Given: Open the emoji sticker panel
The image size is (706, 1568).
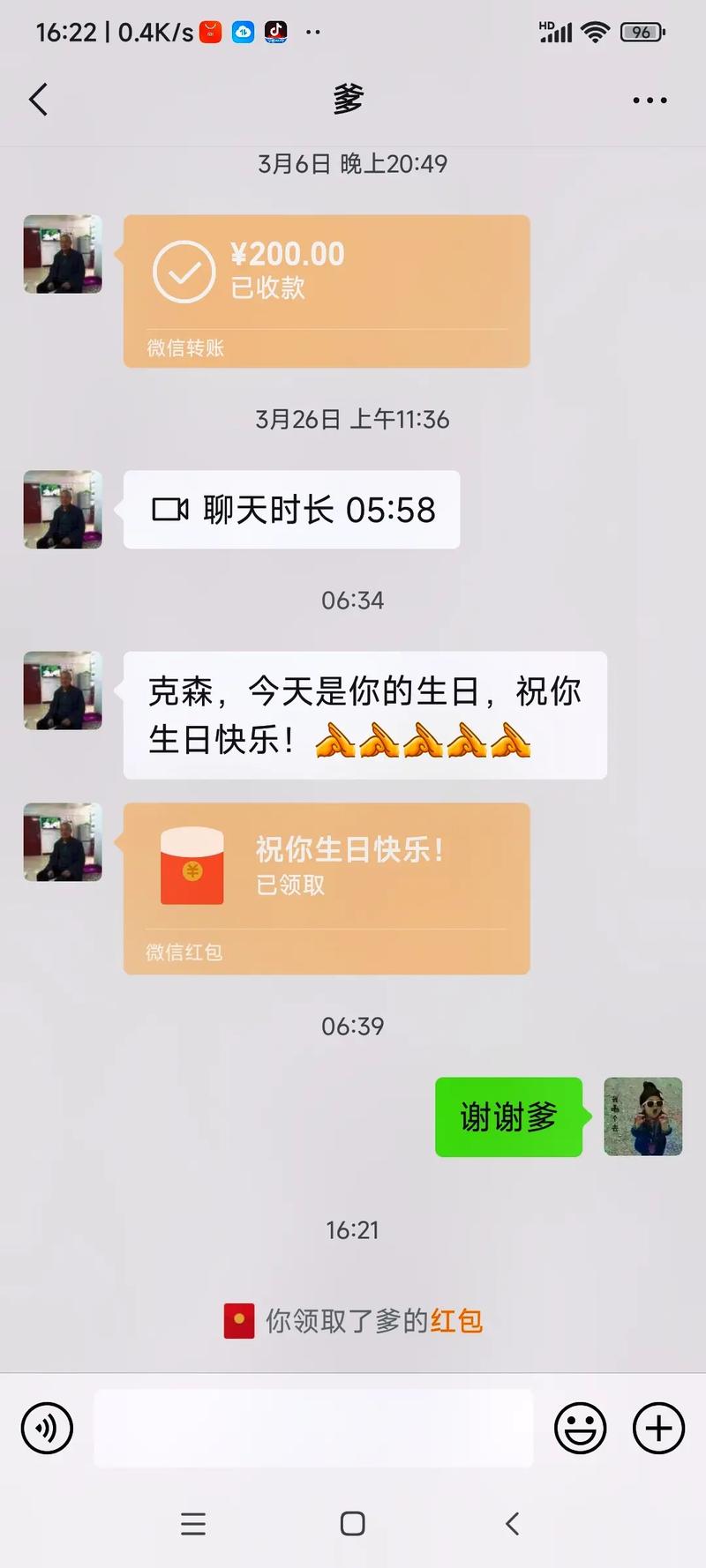Looking at the screenshot, I should point(580,1428).
